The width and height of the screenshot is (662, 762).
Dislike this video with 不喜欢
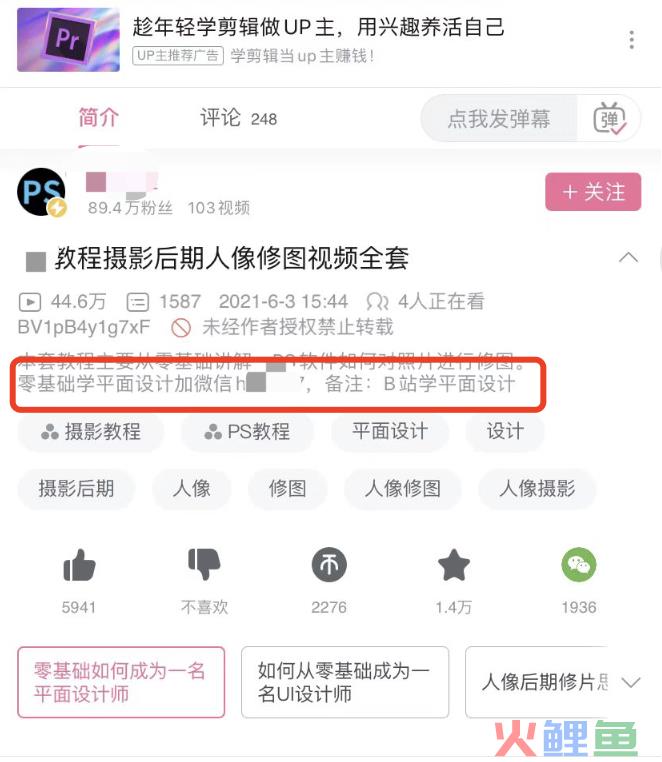tap(204, 567)
